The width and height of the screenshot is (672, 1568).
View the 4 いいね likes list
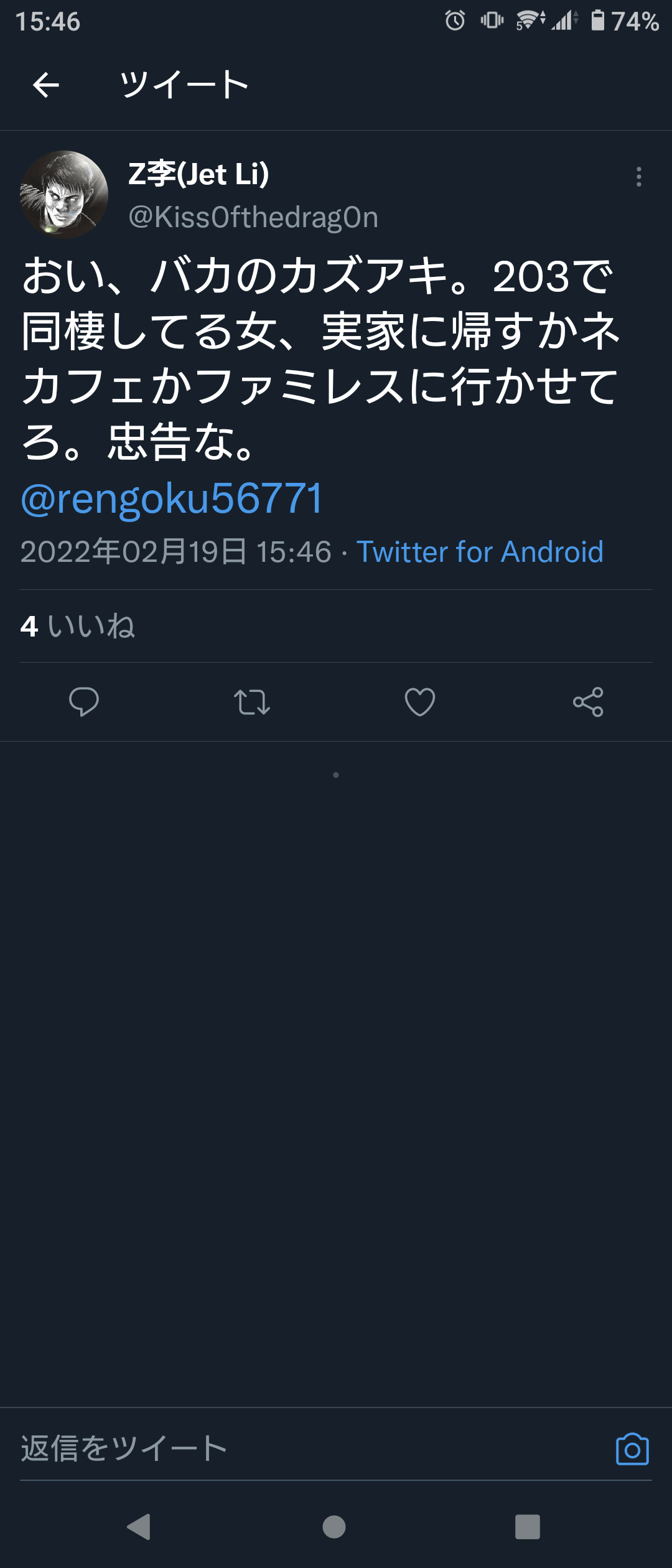[78, 626]
